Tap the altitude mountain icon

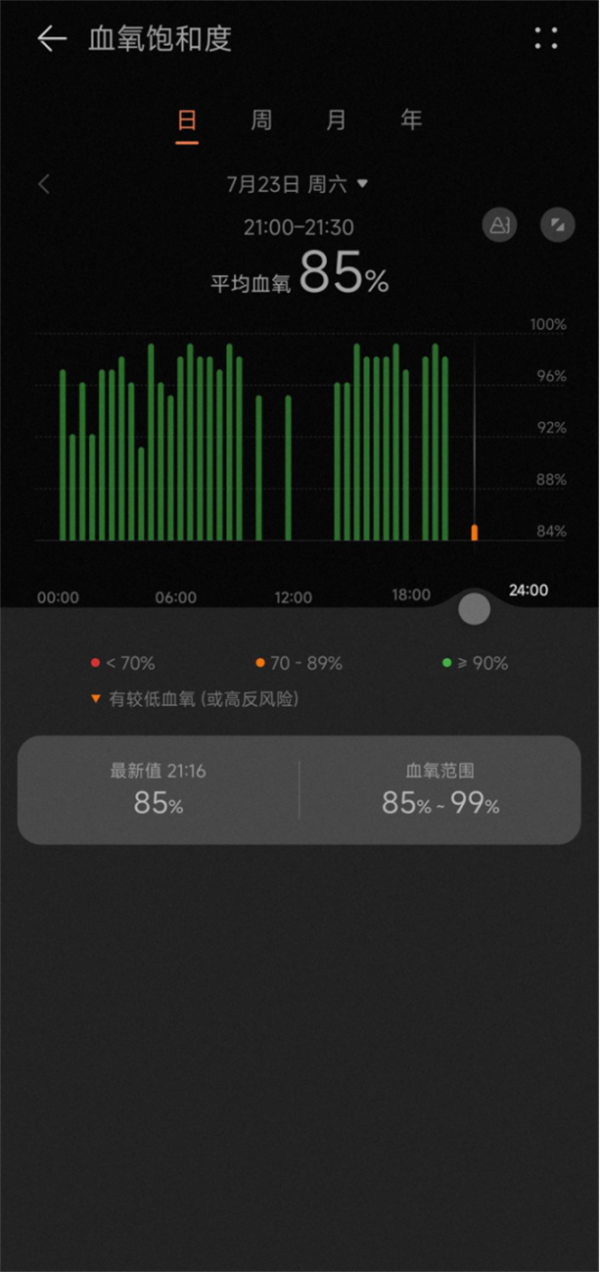499,225
